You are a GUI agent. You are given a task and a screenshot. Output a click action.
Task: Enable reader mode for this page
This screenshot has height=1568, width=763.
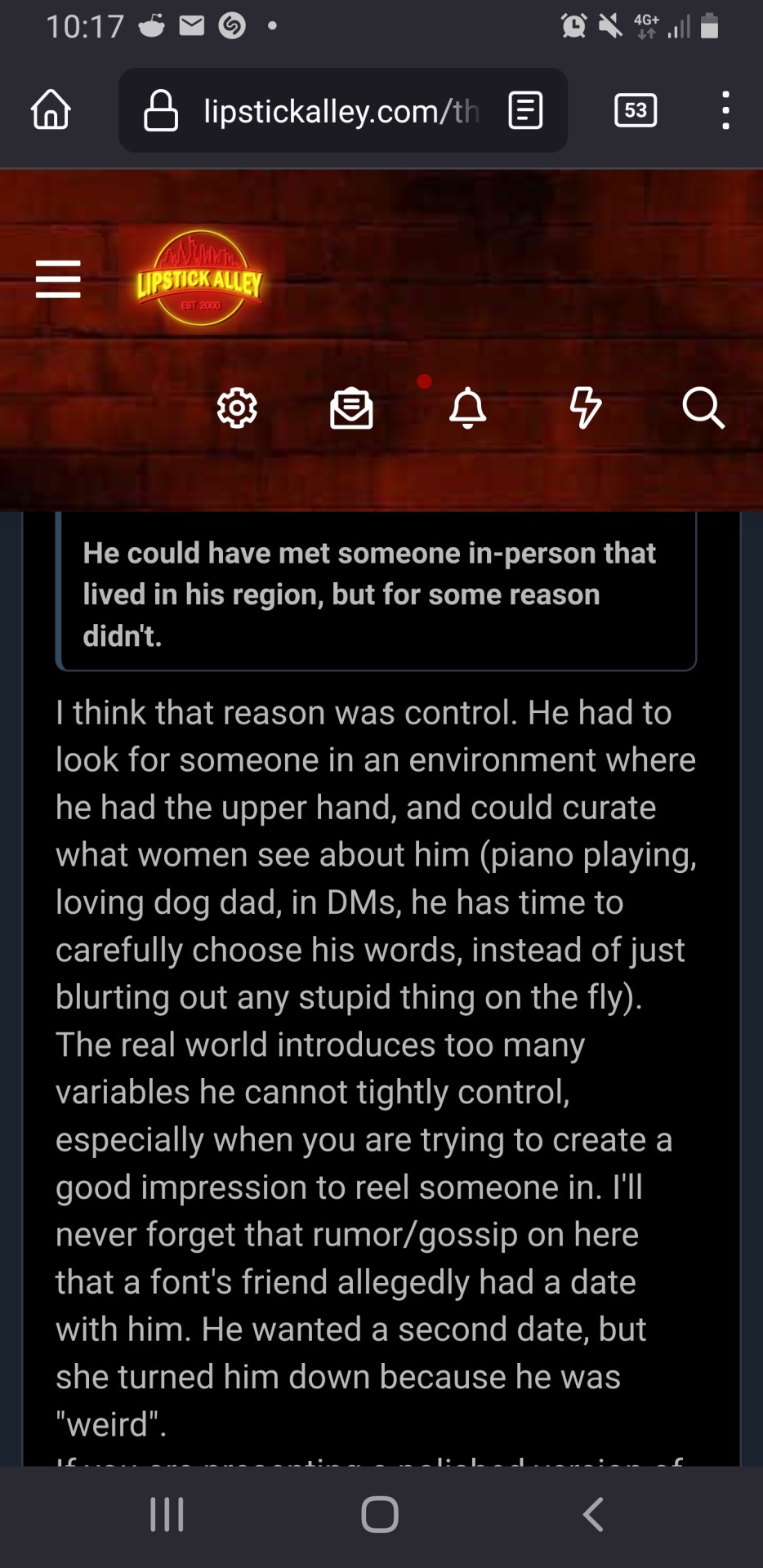click(x=525, y=110)
